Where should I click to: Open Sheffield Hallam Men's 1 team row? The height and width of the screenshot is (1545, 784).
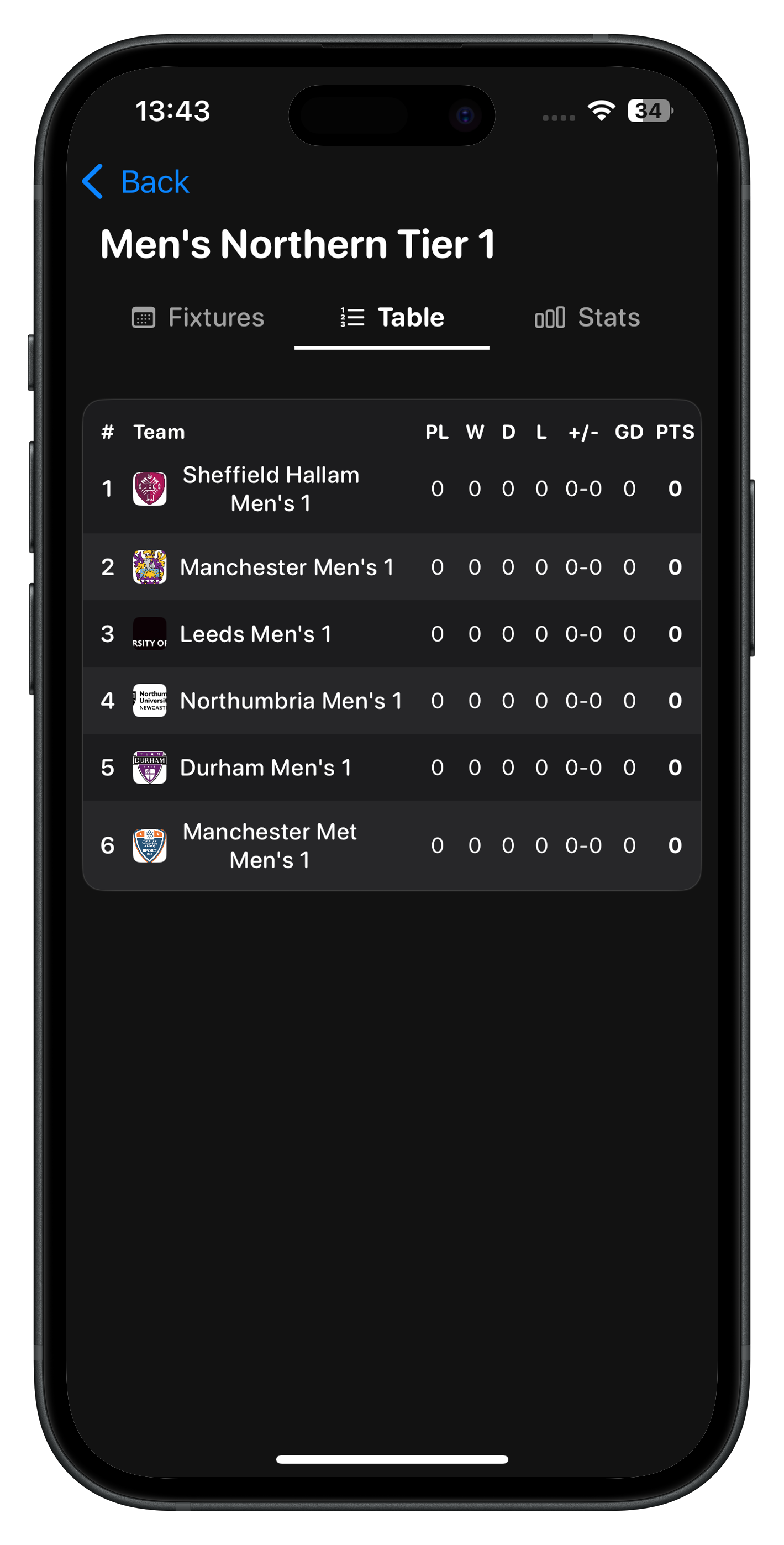tap(271, 489)
